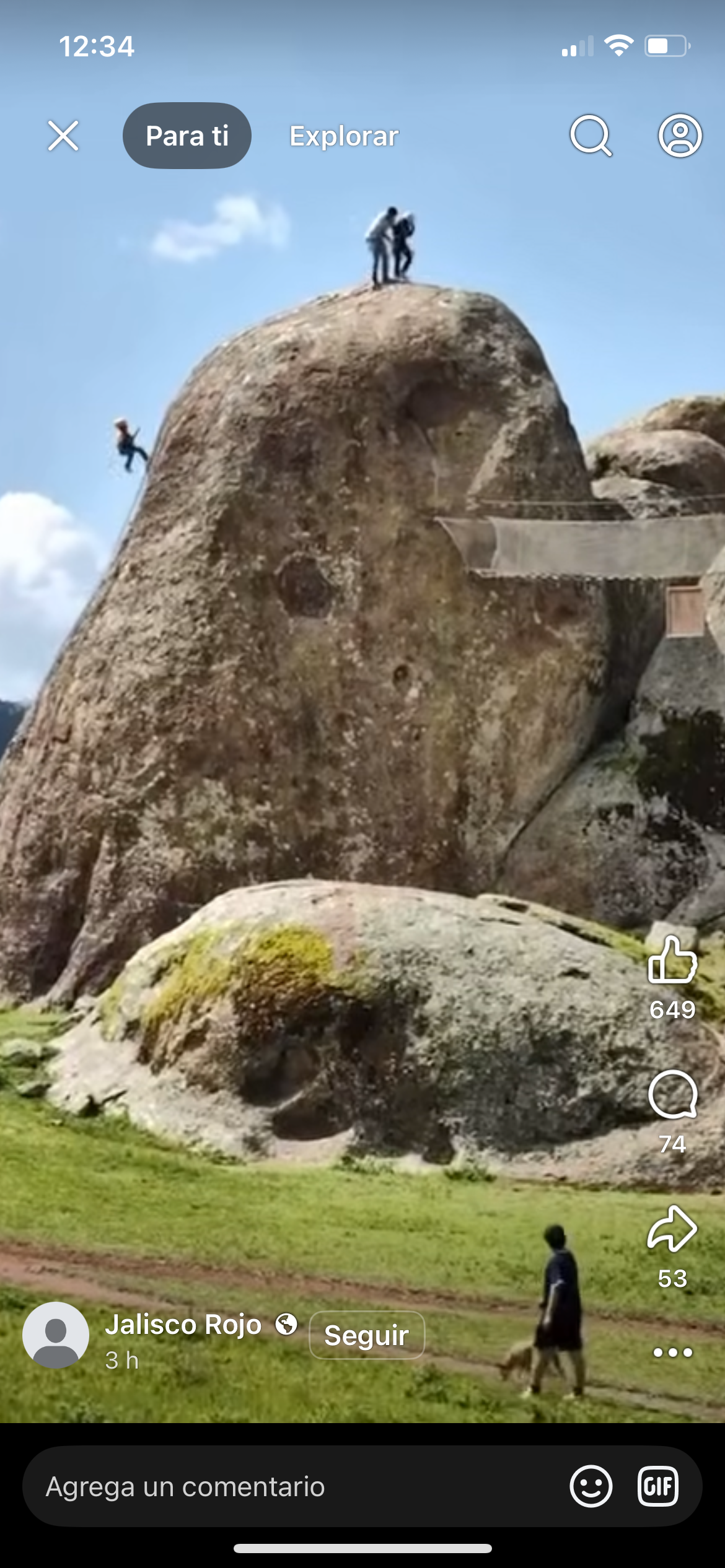Switch to the Explorar tab
Viewport: 725px width, 1568px height.
(344, 136)
